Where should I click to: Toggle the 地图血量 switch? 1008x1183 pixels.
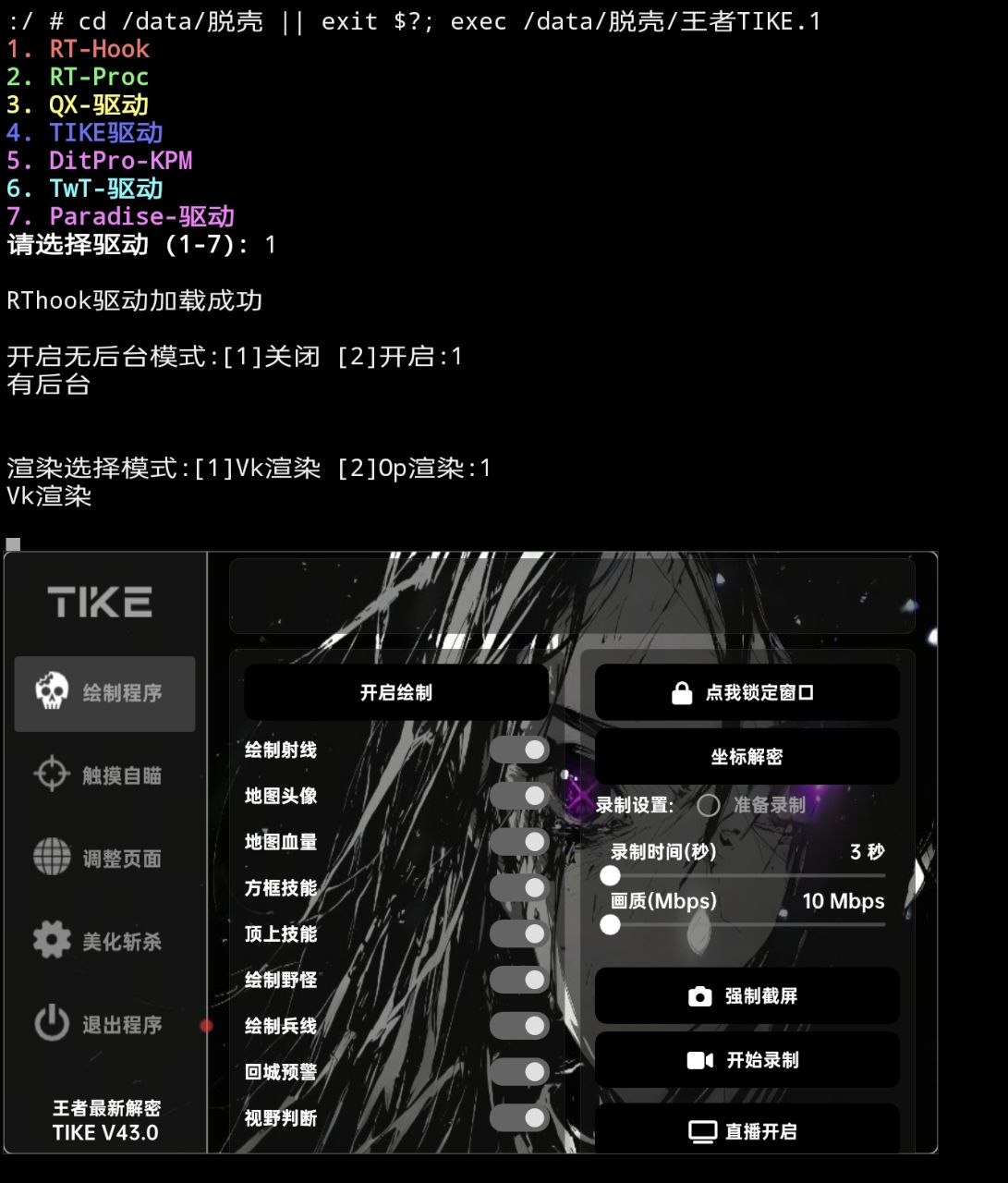520,842
